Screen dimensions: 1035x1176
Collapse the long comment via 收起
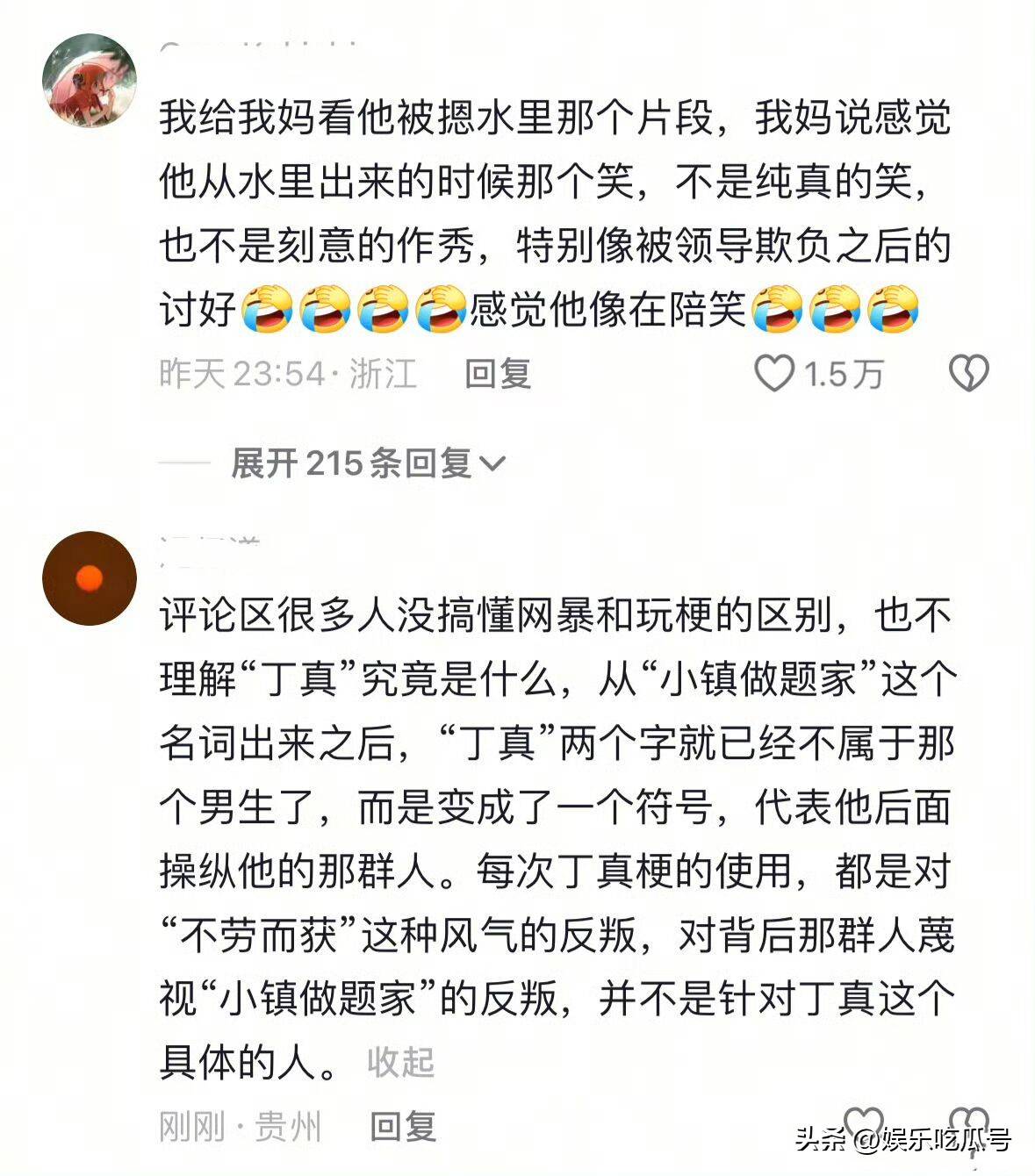pyautogui.click(x=400, y=1062)
